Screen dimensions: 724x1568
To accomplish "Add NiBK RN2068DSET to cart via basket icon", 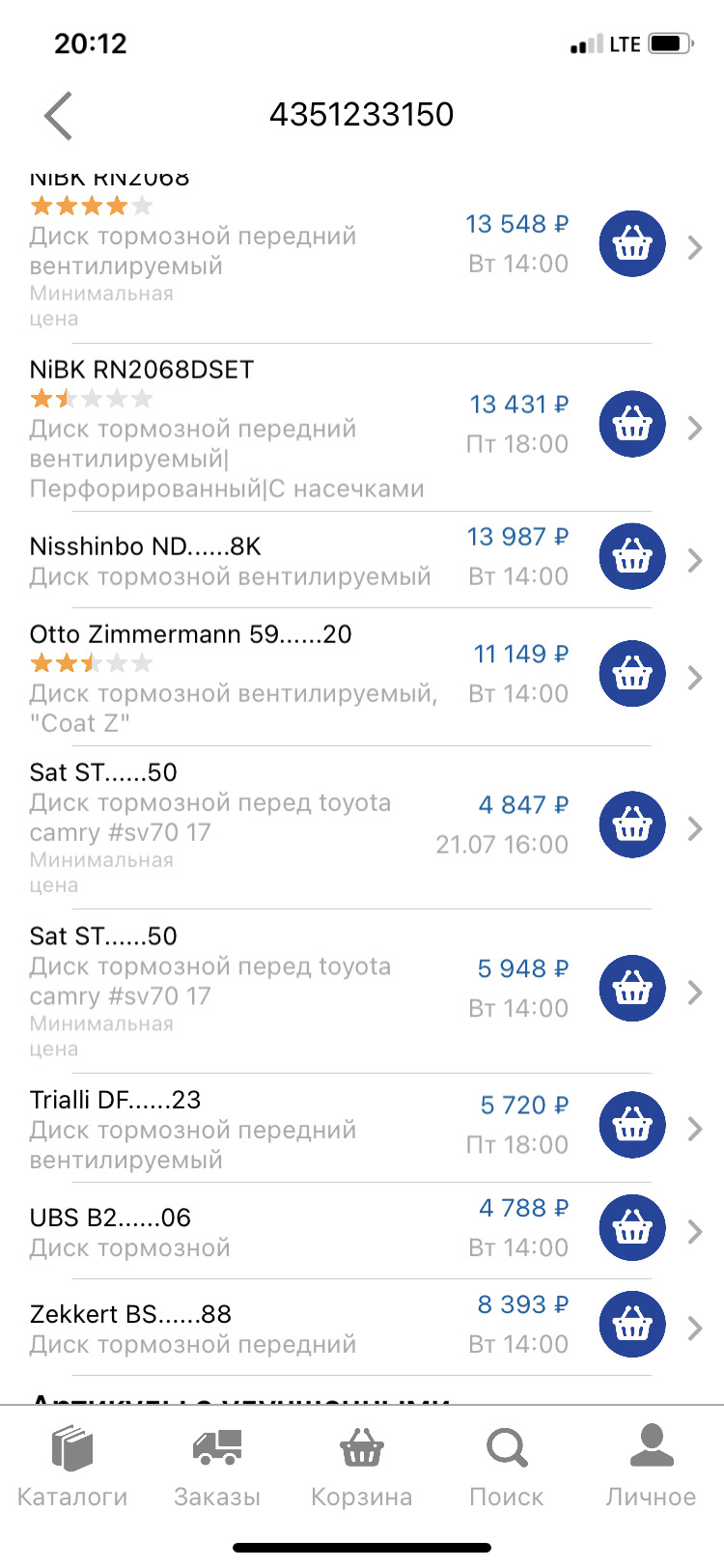I will point(631,423).
